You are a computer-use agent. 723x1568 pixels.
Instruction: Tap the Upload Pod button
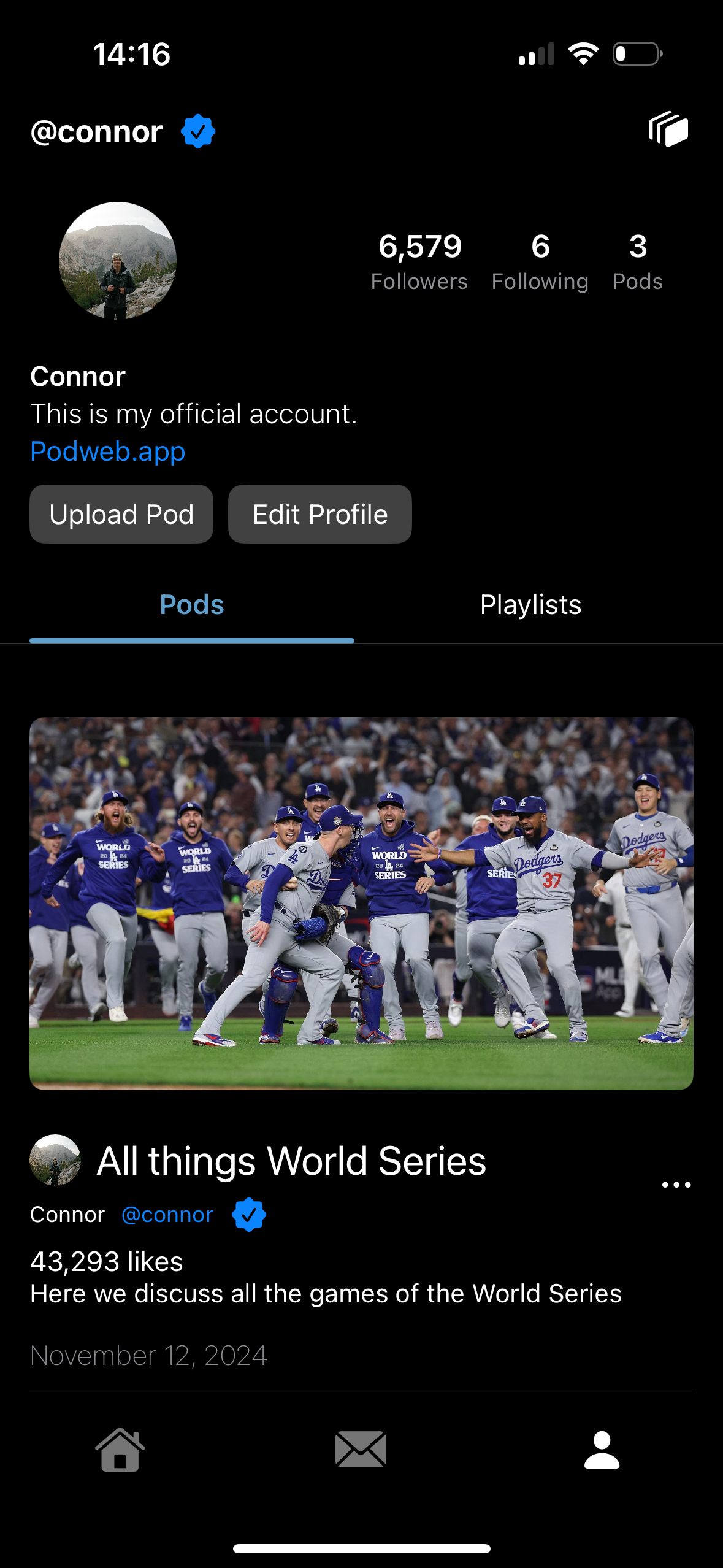[121, 514]
